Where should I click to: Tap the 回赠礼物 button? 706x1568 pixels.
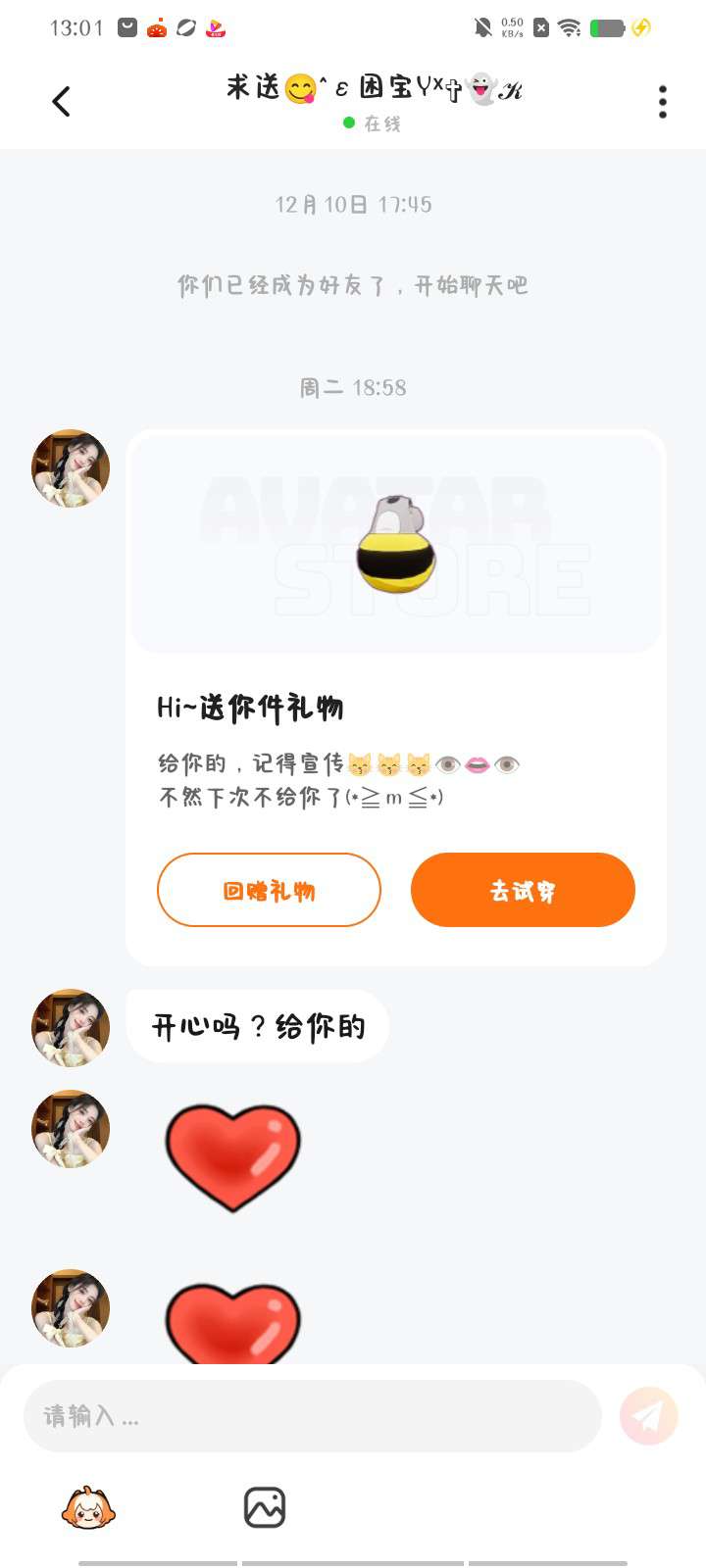(269, 890)
